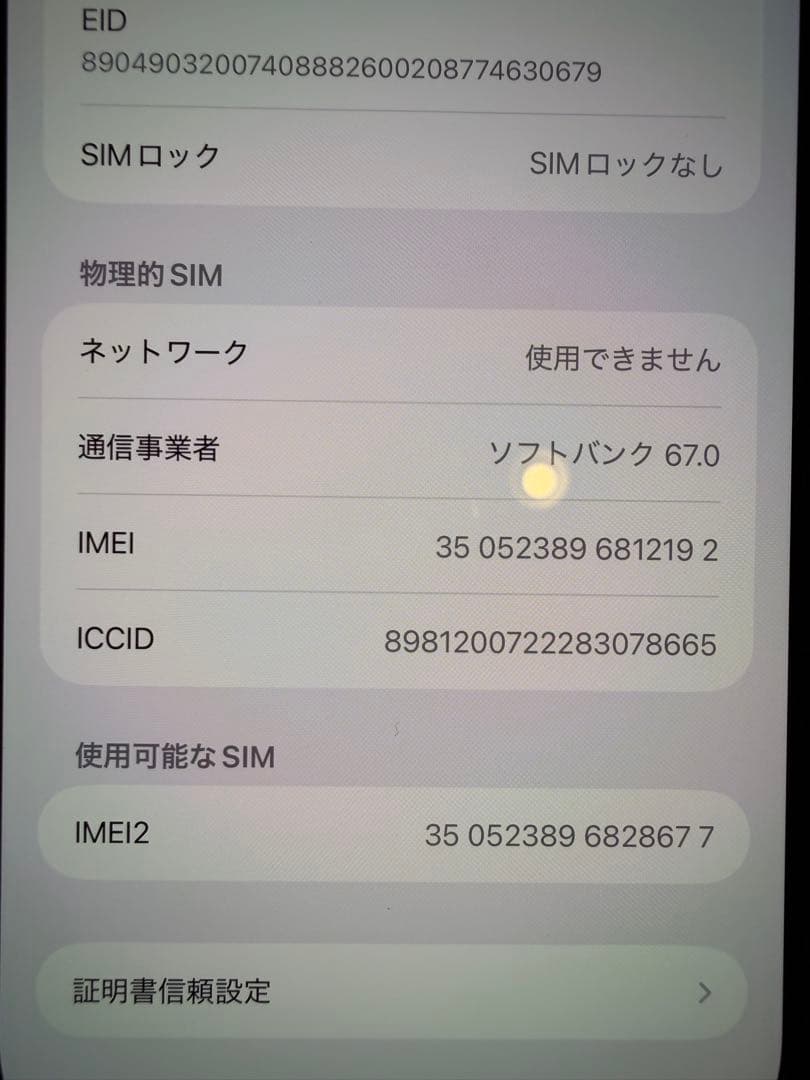
Task: Tap the 証明書信頼設定 label text
Action: pyautogui.click(x=165, y=991)
